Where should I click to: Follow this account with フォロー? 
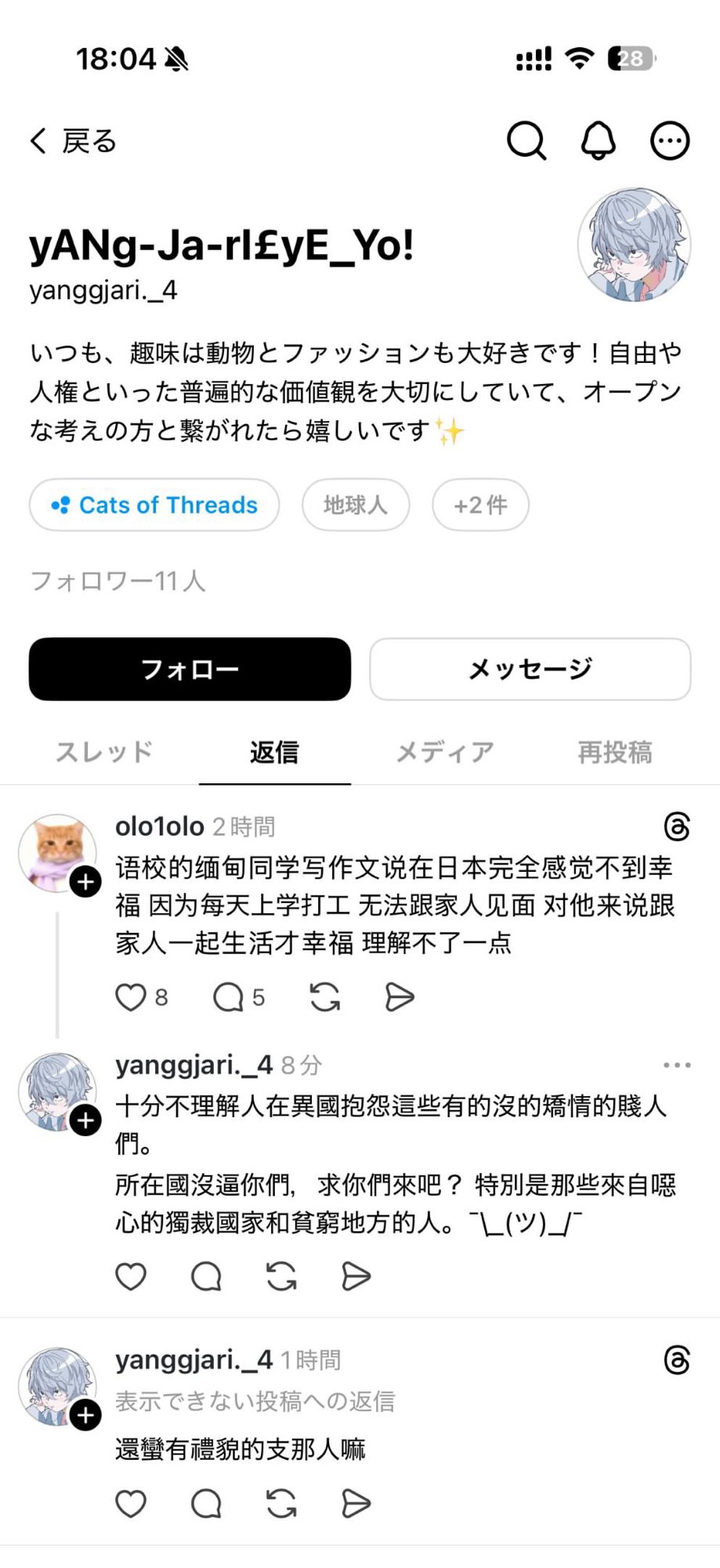click(190, 669)
